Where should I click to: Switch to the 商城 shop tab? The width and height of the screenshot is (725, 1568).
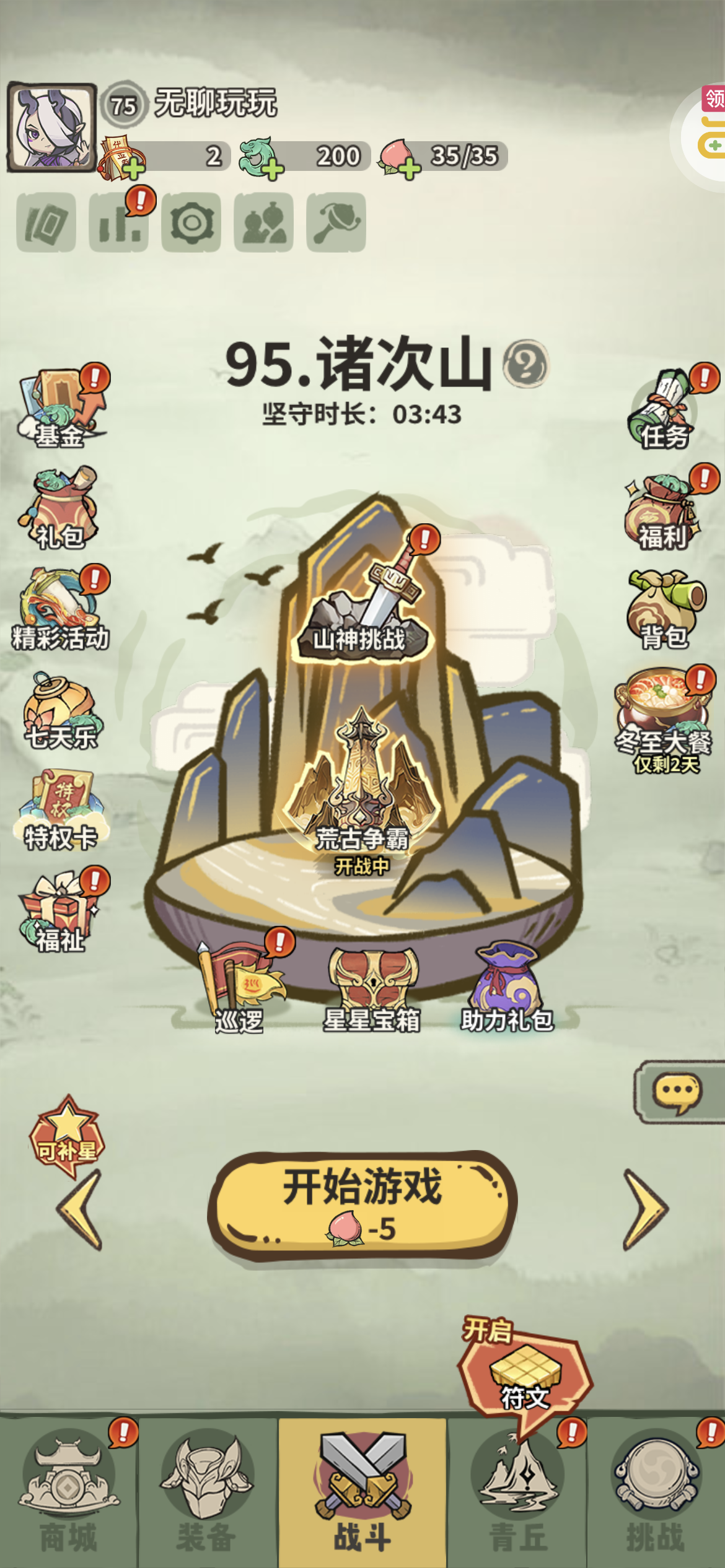[x=69, y=1492]
